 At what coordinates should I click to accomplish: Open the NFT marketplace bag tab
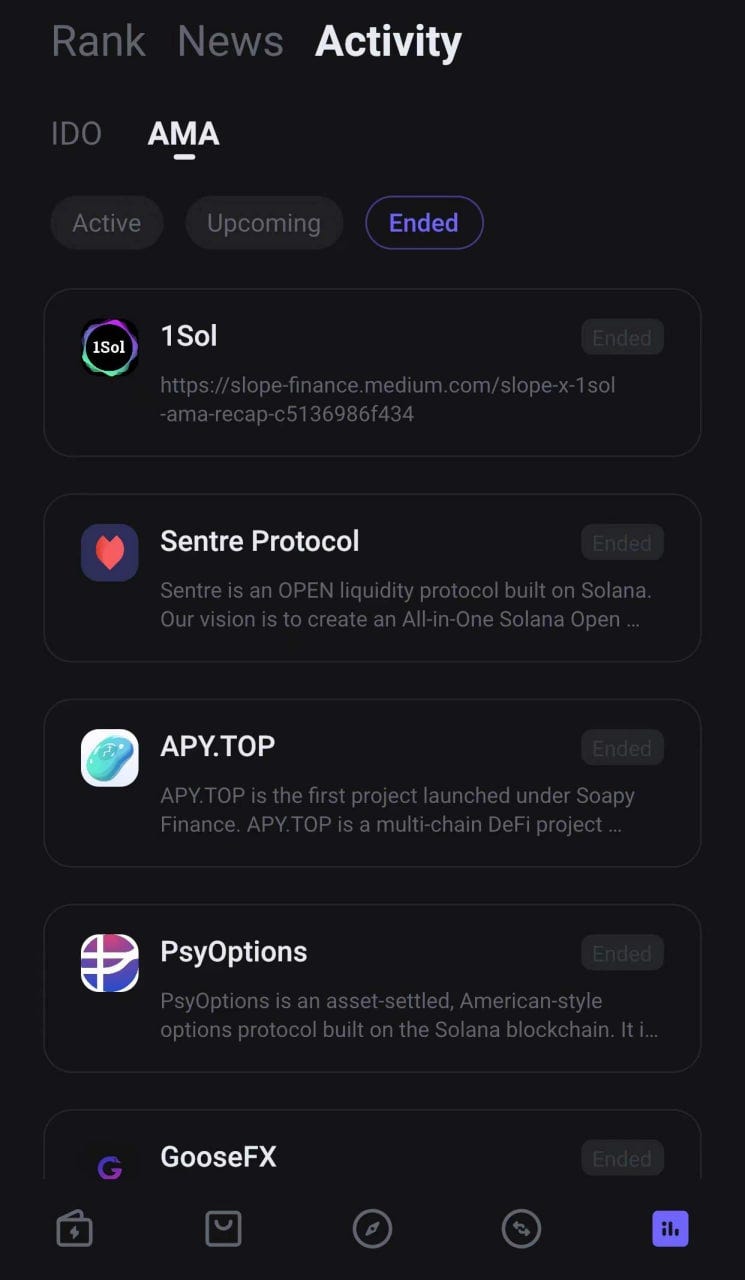[223, 1229]
